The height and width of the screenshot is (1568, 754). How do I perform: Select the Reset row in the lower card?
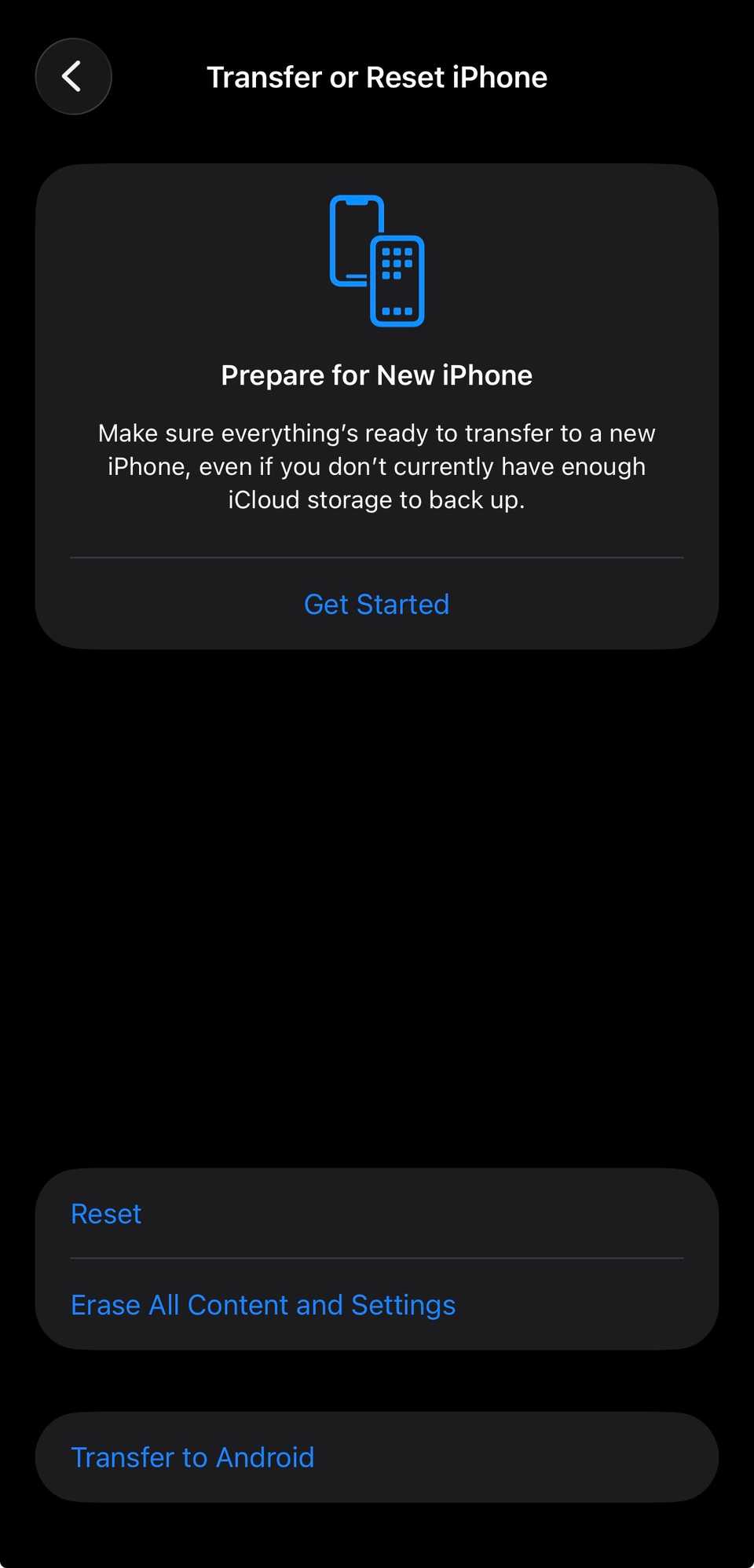[105, 1213]
